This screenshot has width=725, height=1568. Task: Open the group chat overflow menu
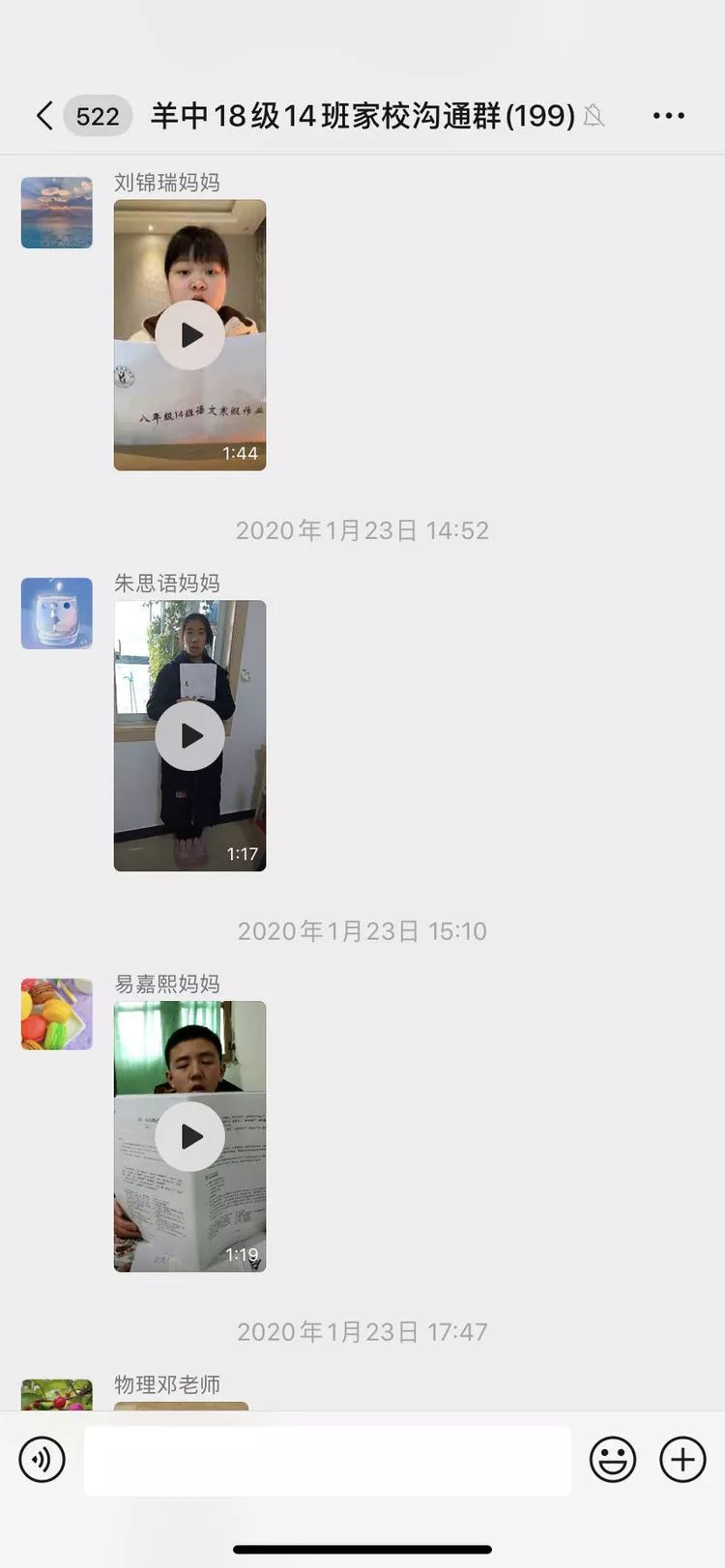tap(668, 116)
